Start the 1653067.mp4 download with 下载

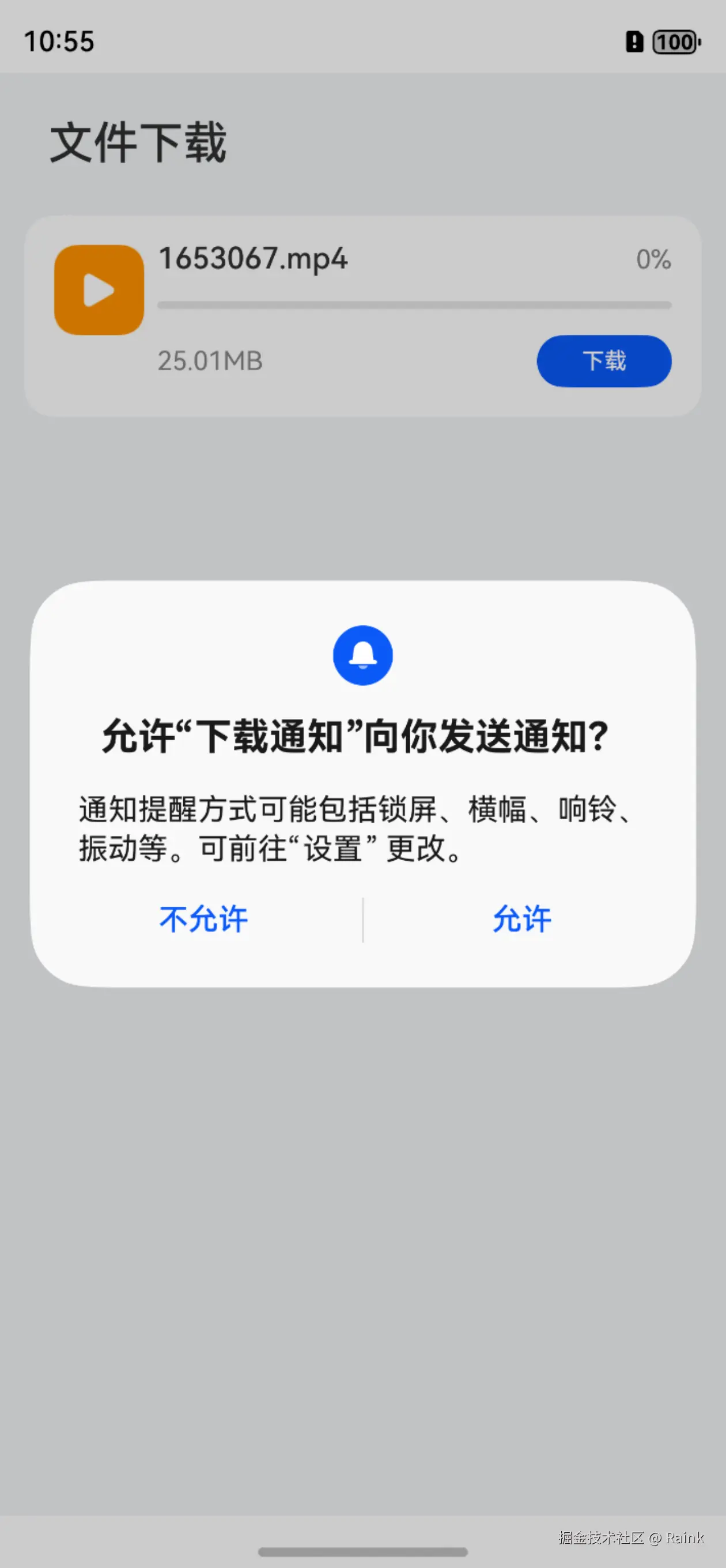[x=604, y=361]
